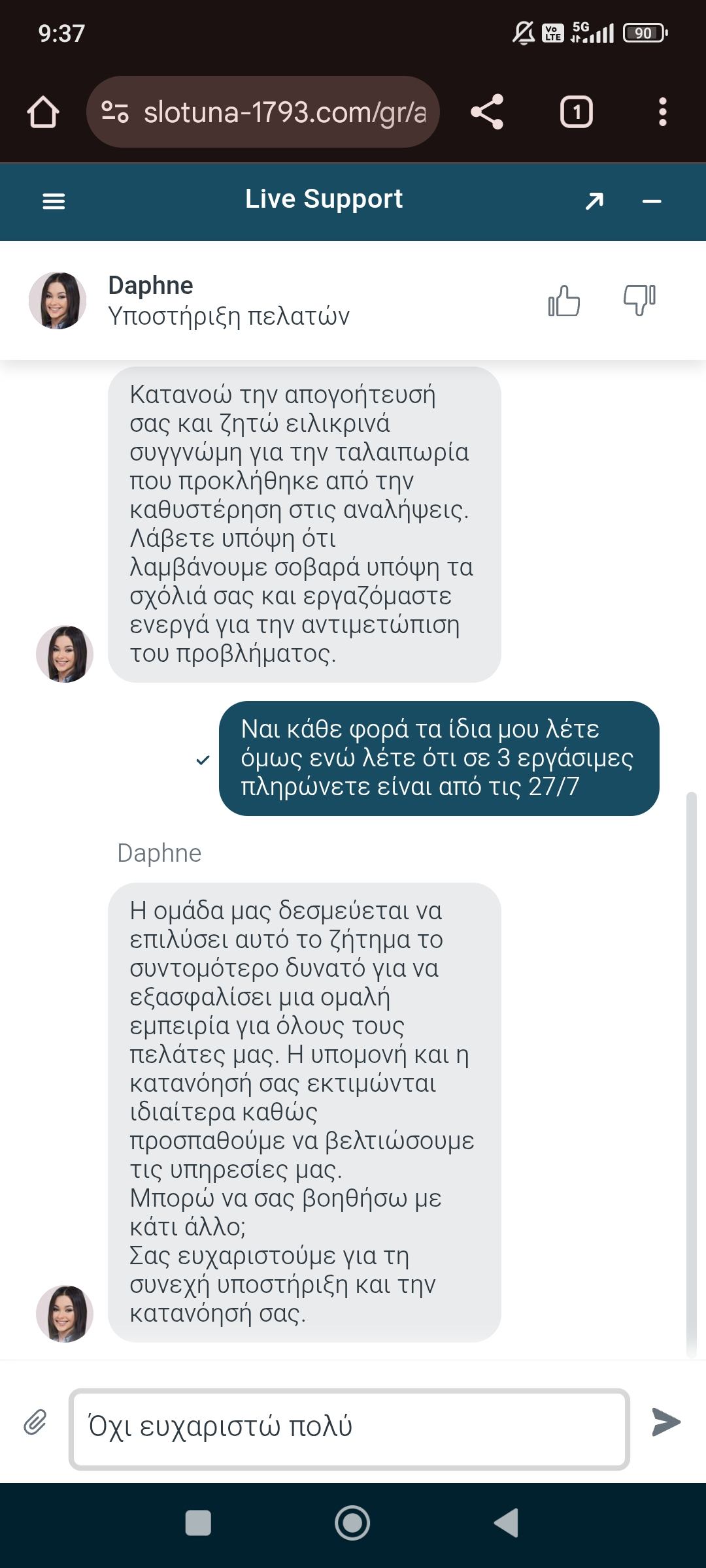Screen dimensions: 706x1568
Task: Minimize the Live Support chat
Action: (652, 201)
